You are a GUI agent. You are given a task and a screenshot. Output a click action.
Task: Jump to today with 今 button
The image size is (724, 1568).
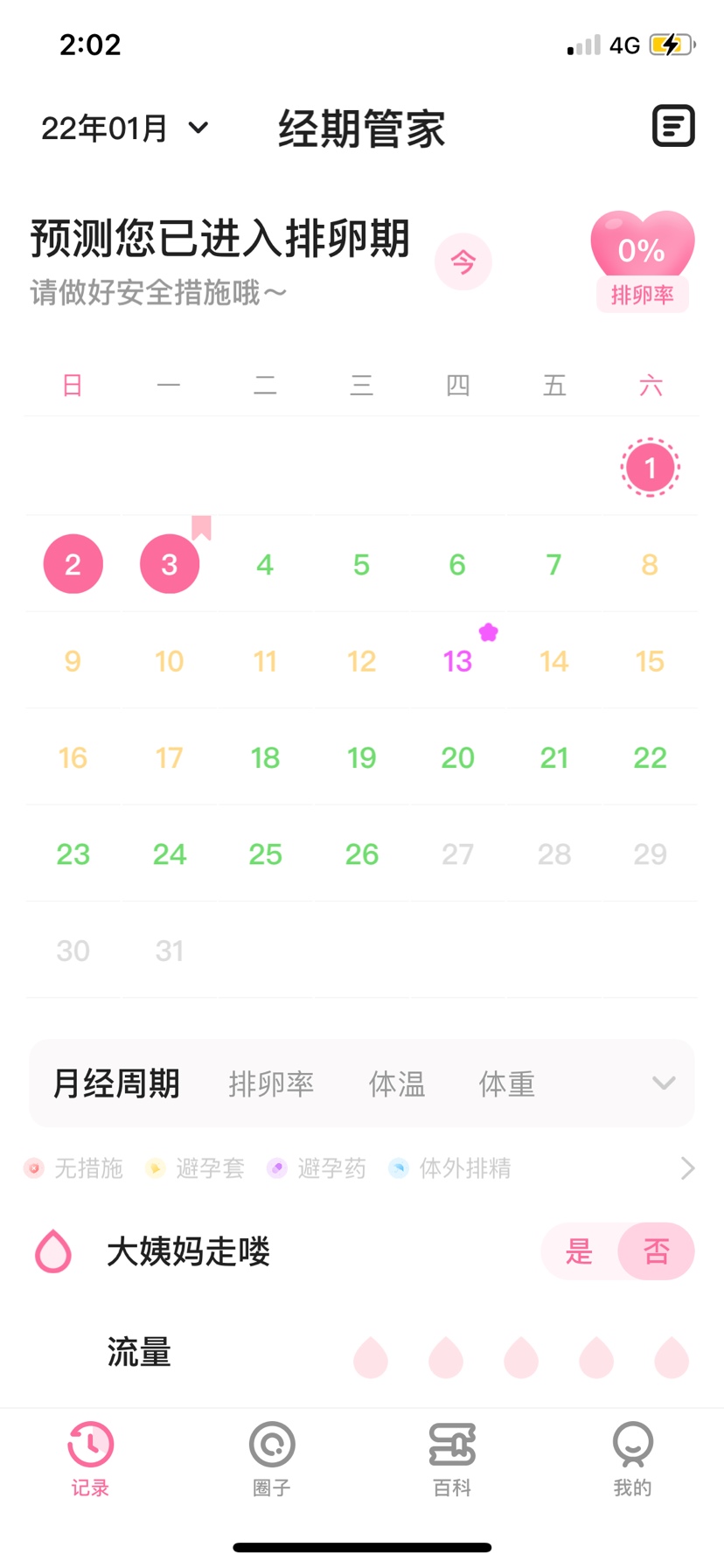pyautogui.click(x=463, y=261)
